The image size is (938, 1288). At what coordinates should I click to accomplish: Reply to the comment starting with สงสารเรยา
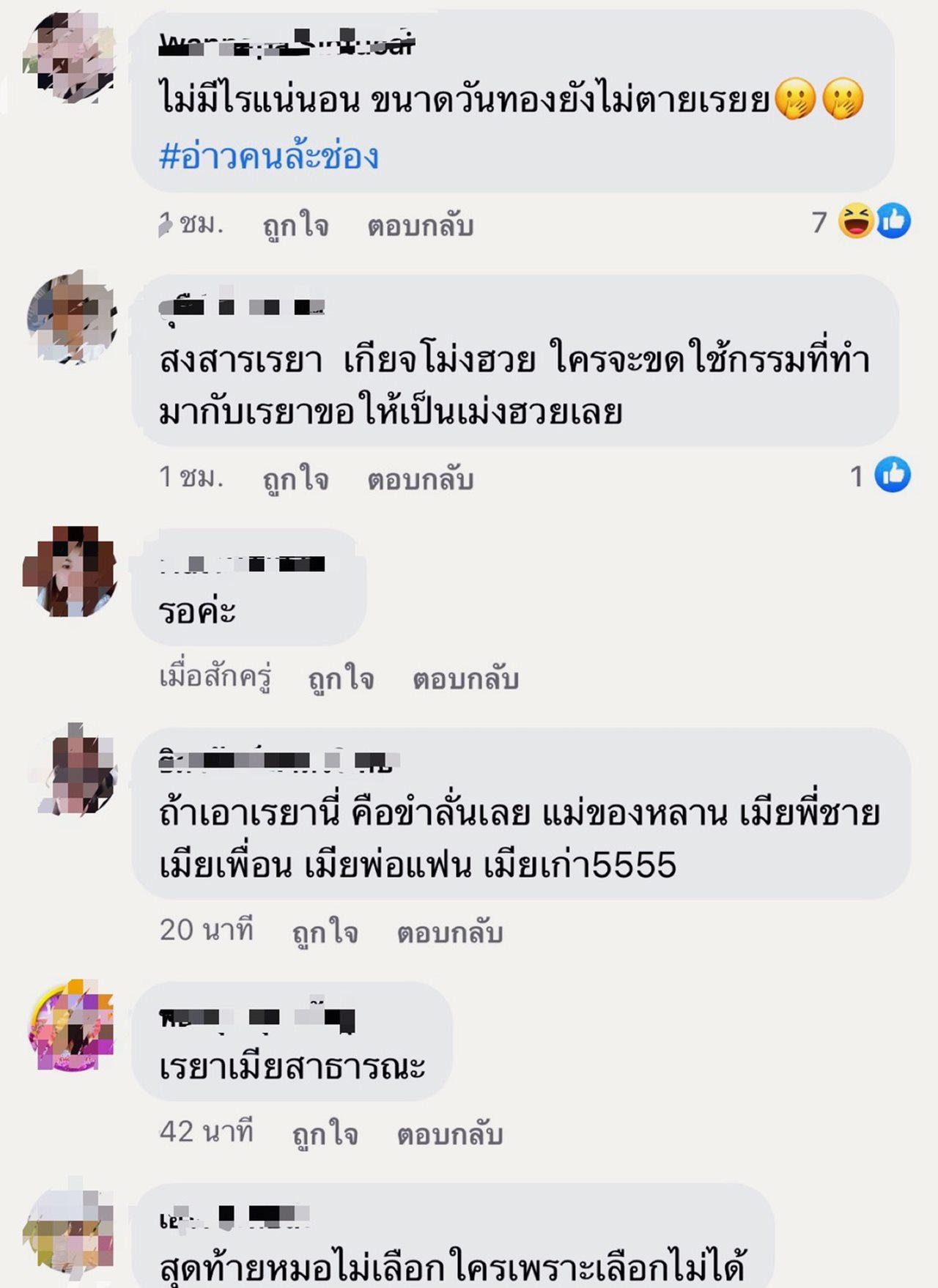(x=420, y=478)
